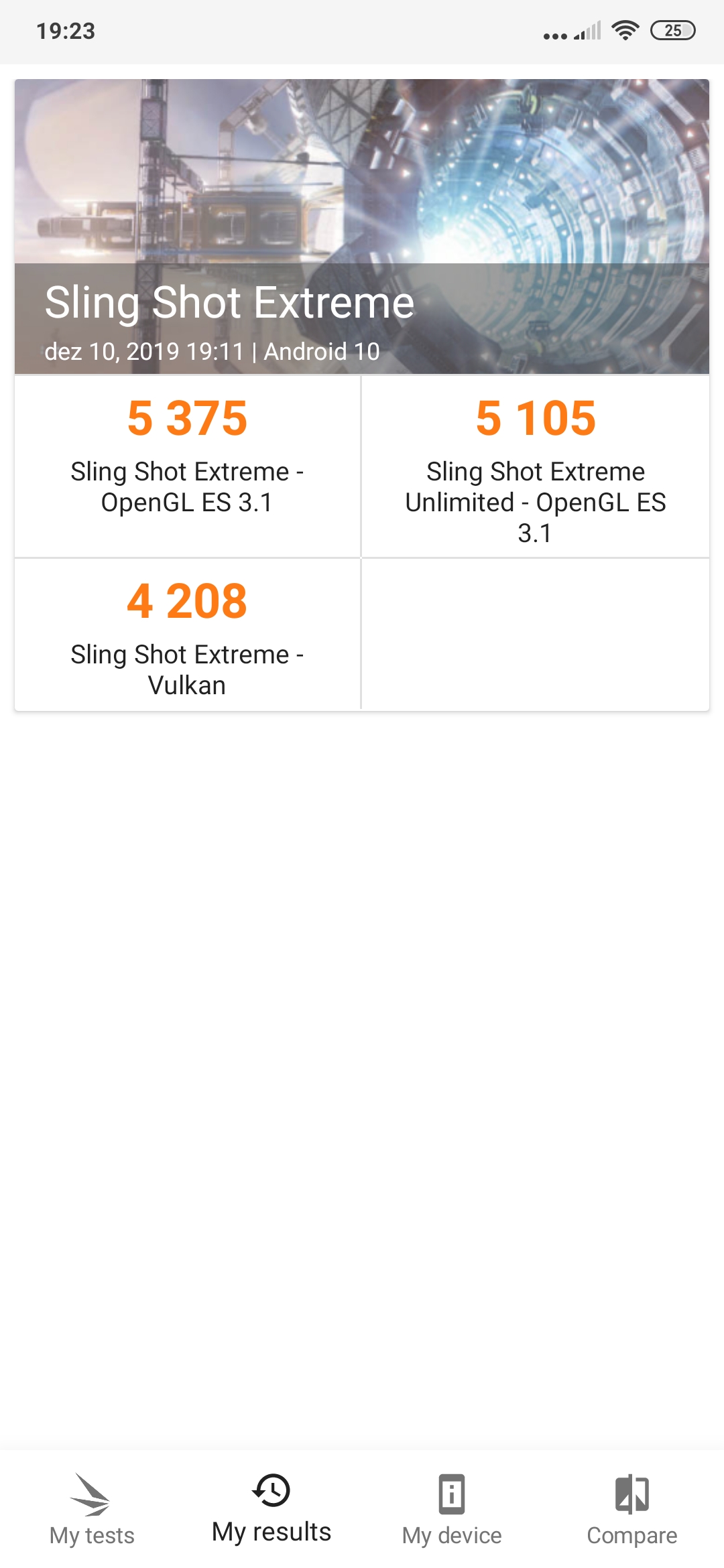Open the Sling Shot Extreme result banner

coord(362,226)
